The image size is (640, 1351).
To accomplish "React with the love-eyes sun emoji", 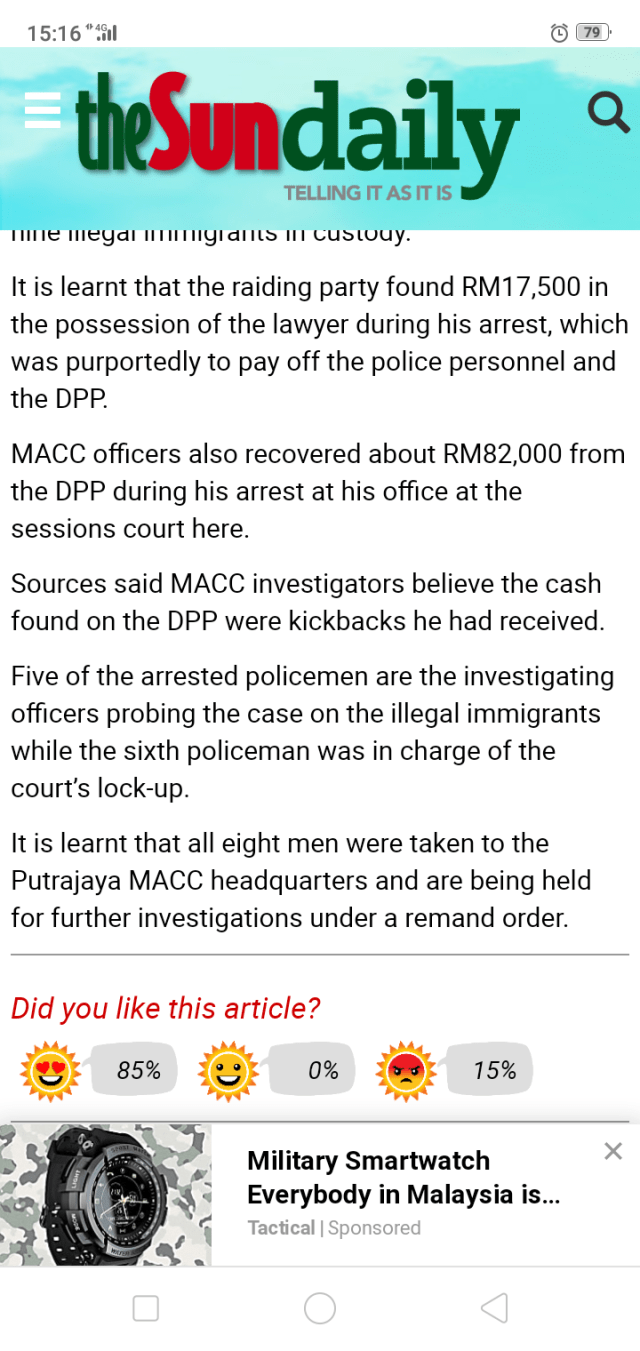I will pyautogui.click(x=50, y=1071).
